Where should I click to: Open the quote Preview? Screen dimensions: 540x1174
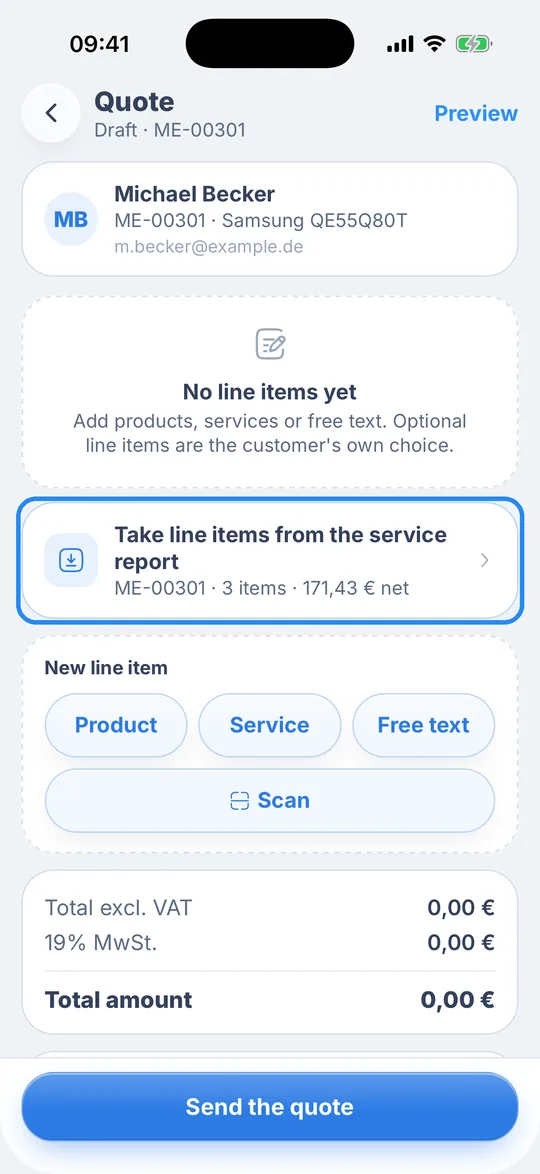(x=476, y=113)
